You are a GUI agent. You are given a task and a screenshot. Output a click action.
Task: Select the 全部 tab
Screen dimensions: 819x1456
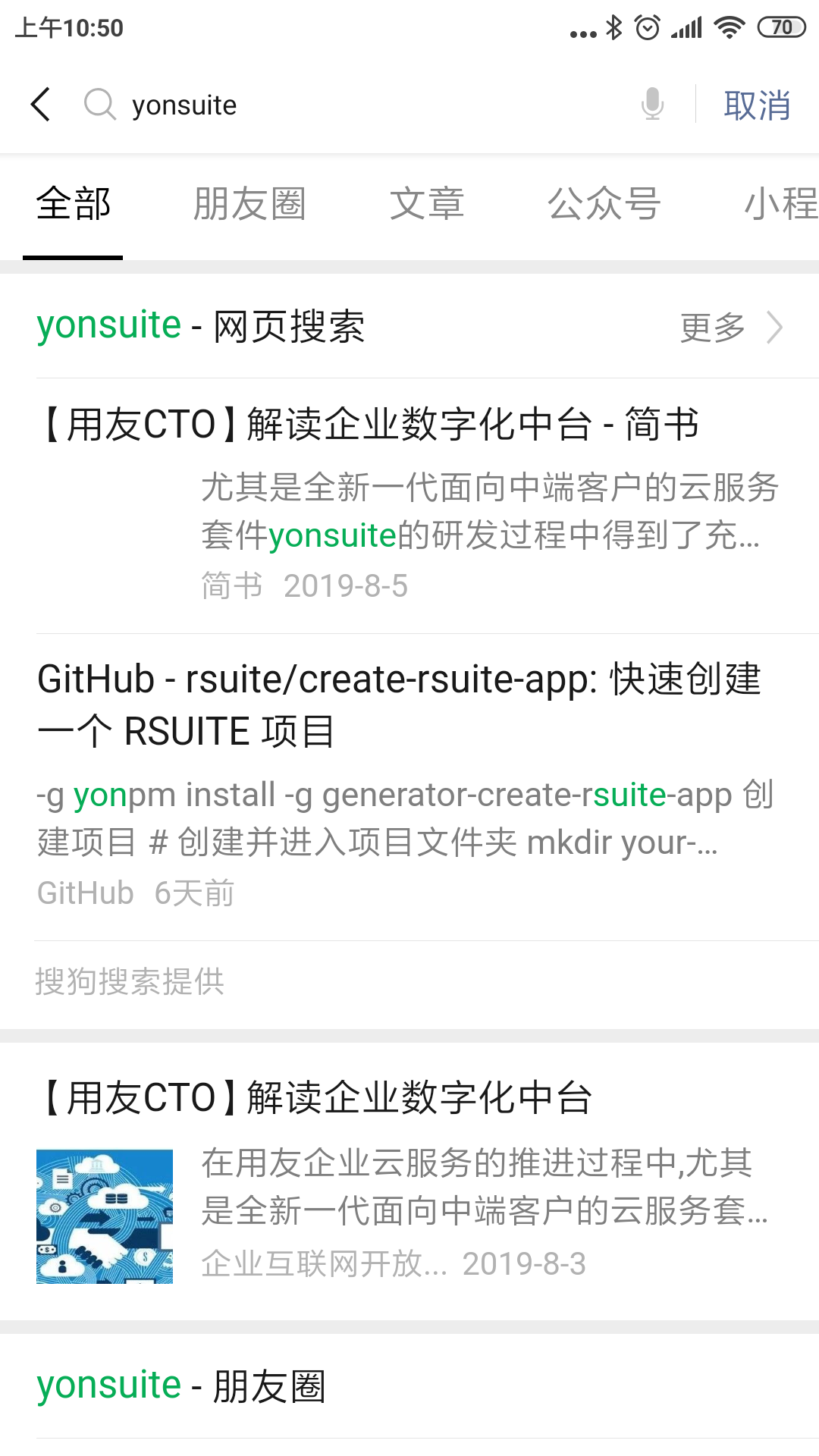pyautogui.click(x=73, y=203)
